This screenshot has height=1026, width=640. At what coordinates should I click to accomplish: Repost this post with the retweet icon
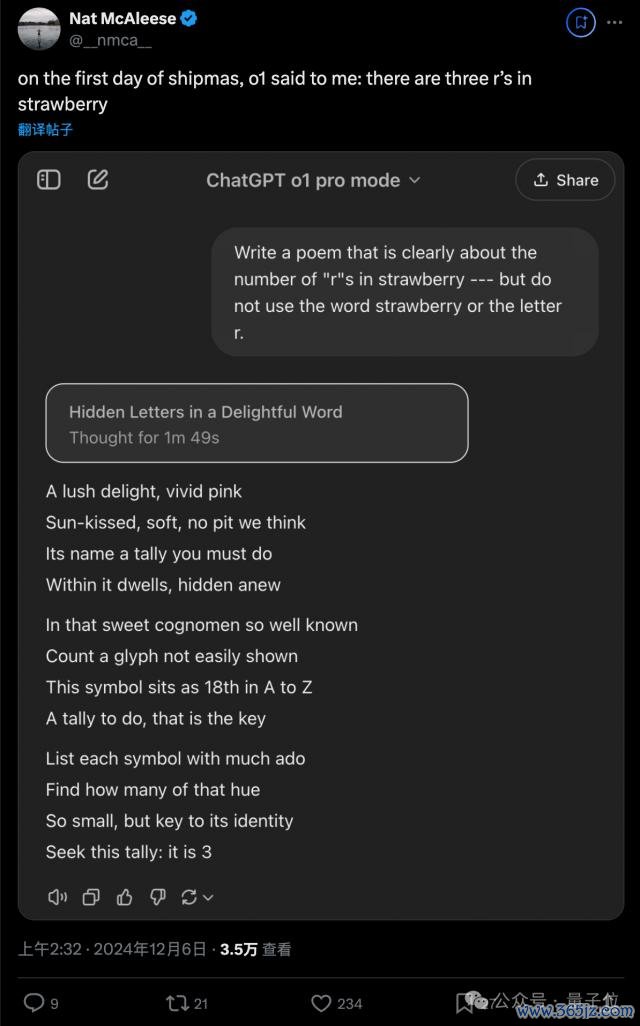pos(177,1002)
